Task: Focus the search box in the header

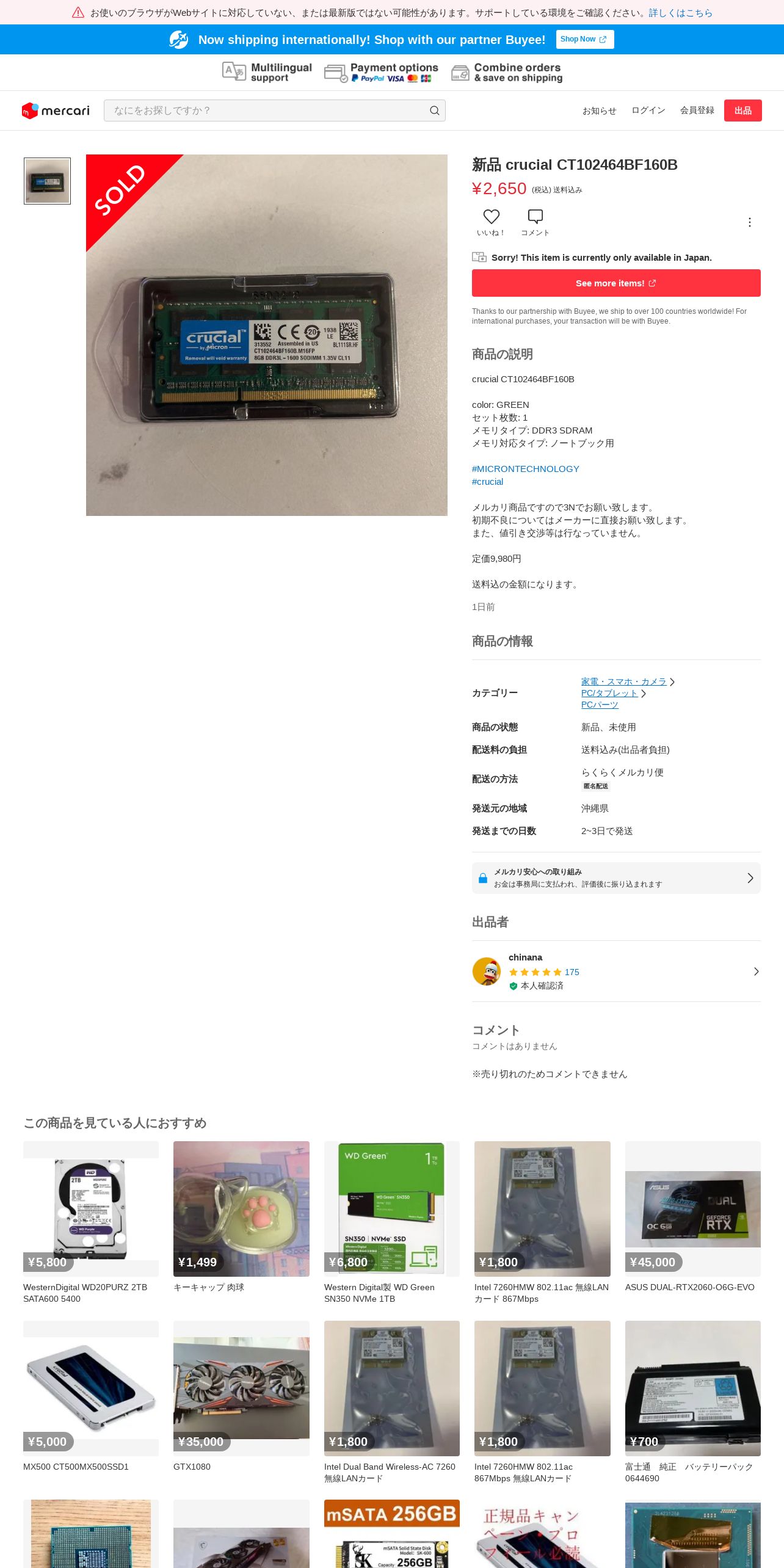Action: [274, 111]
